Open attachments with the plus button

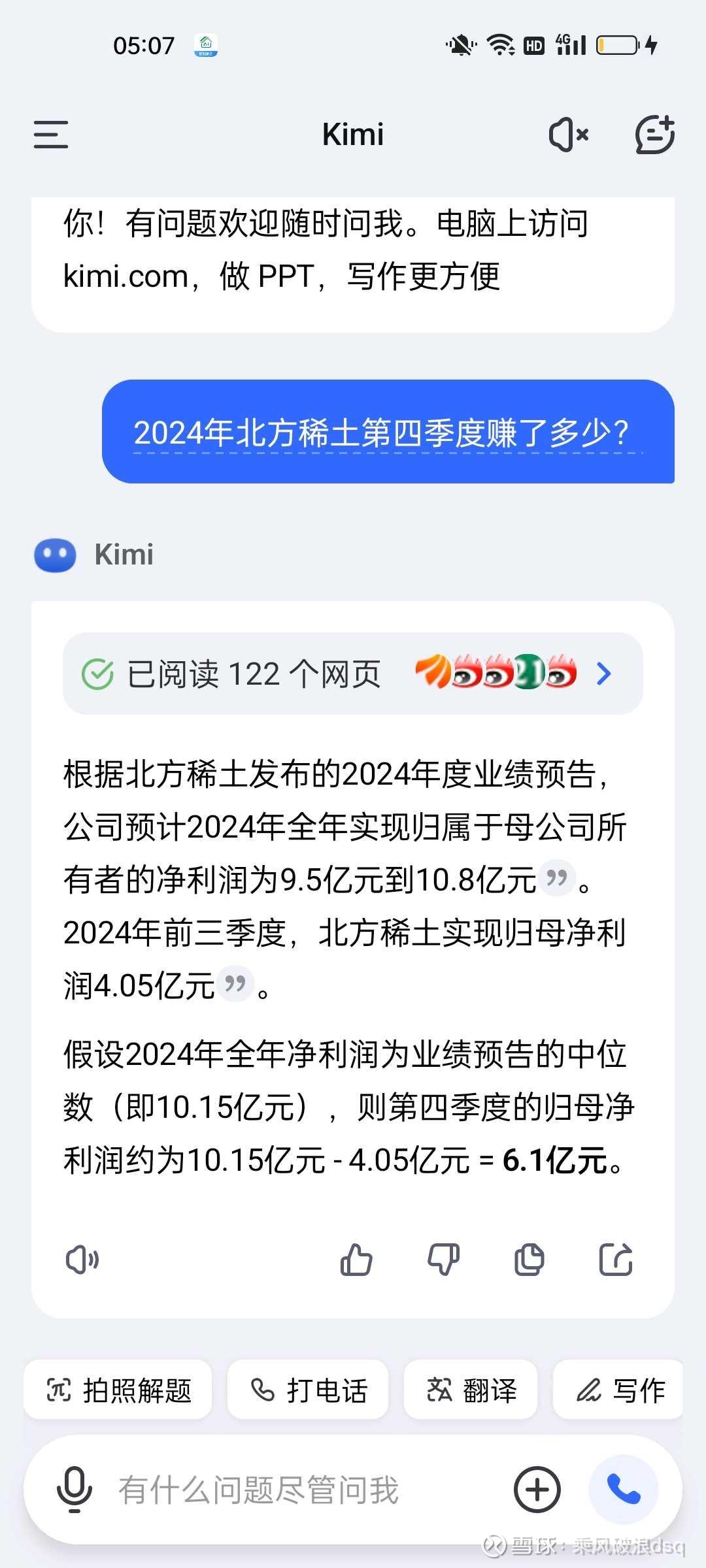(536, 1491)
